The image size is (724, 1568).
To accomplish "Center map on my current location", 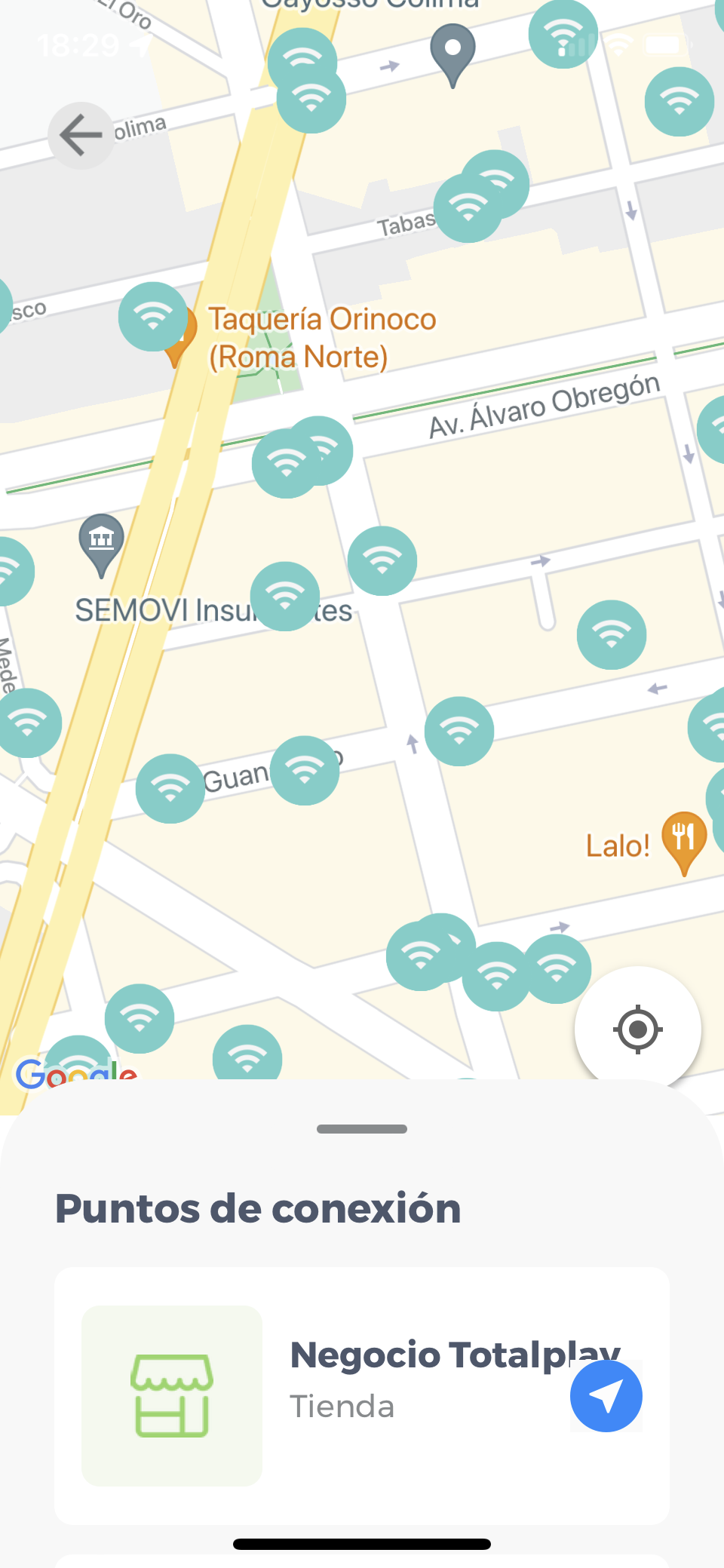I will click(637, 1029).
